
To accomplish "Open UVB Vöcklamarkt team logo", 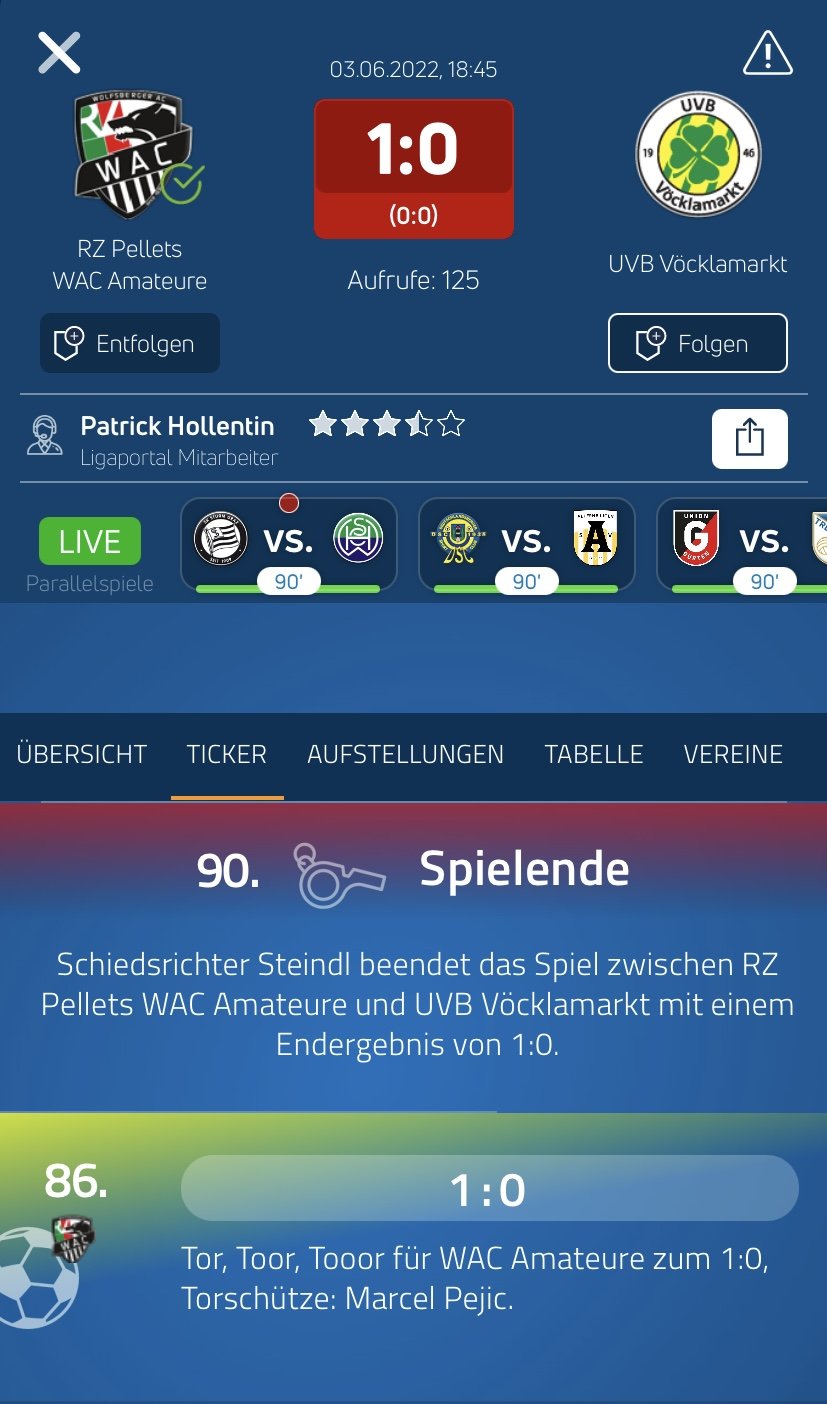I will pos(698,154).
